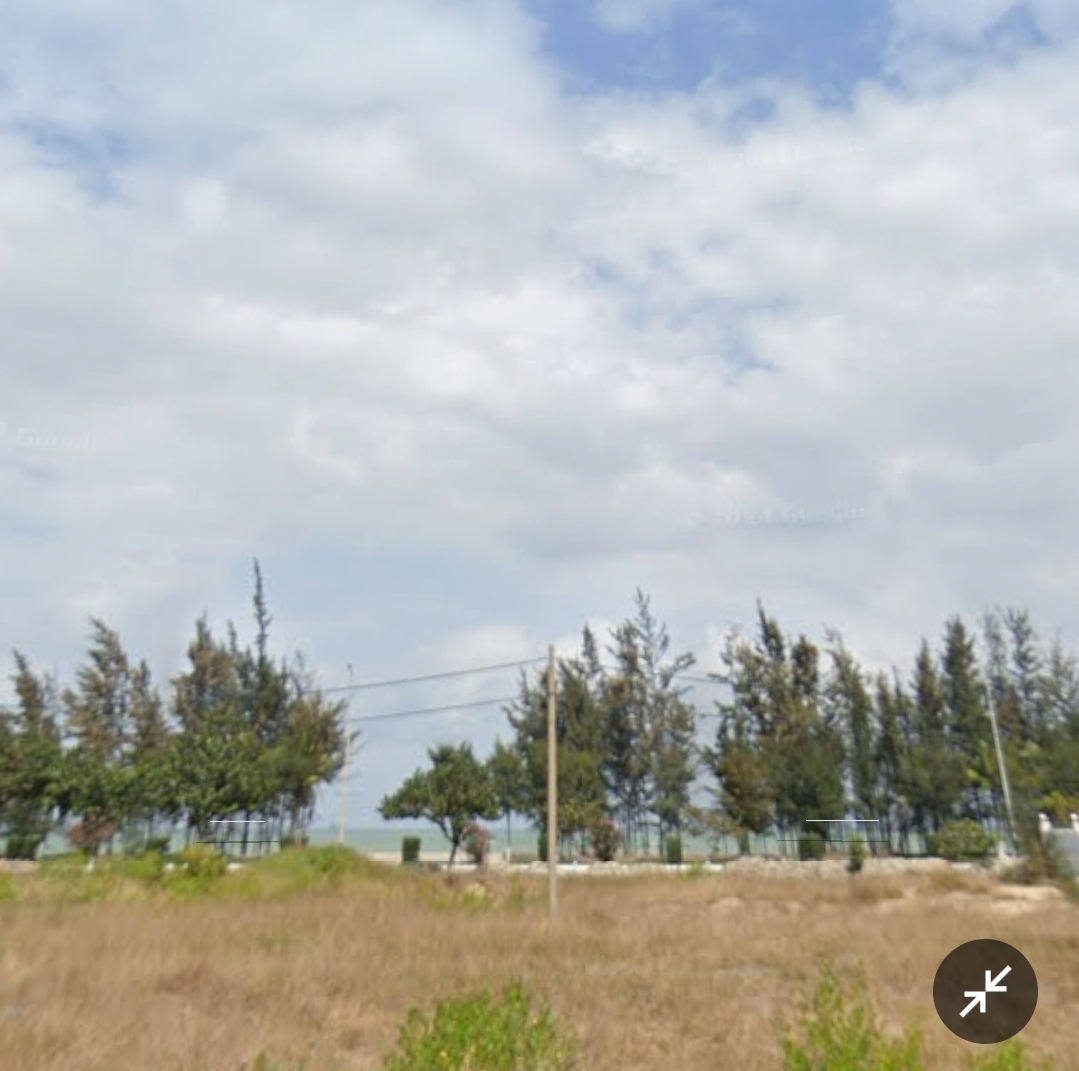Viewport: 1079px width, 1071px height.
Task: Collapse the fullscreen street view
Action: (x=985, y=991)
